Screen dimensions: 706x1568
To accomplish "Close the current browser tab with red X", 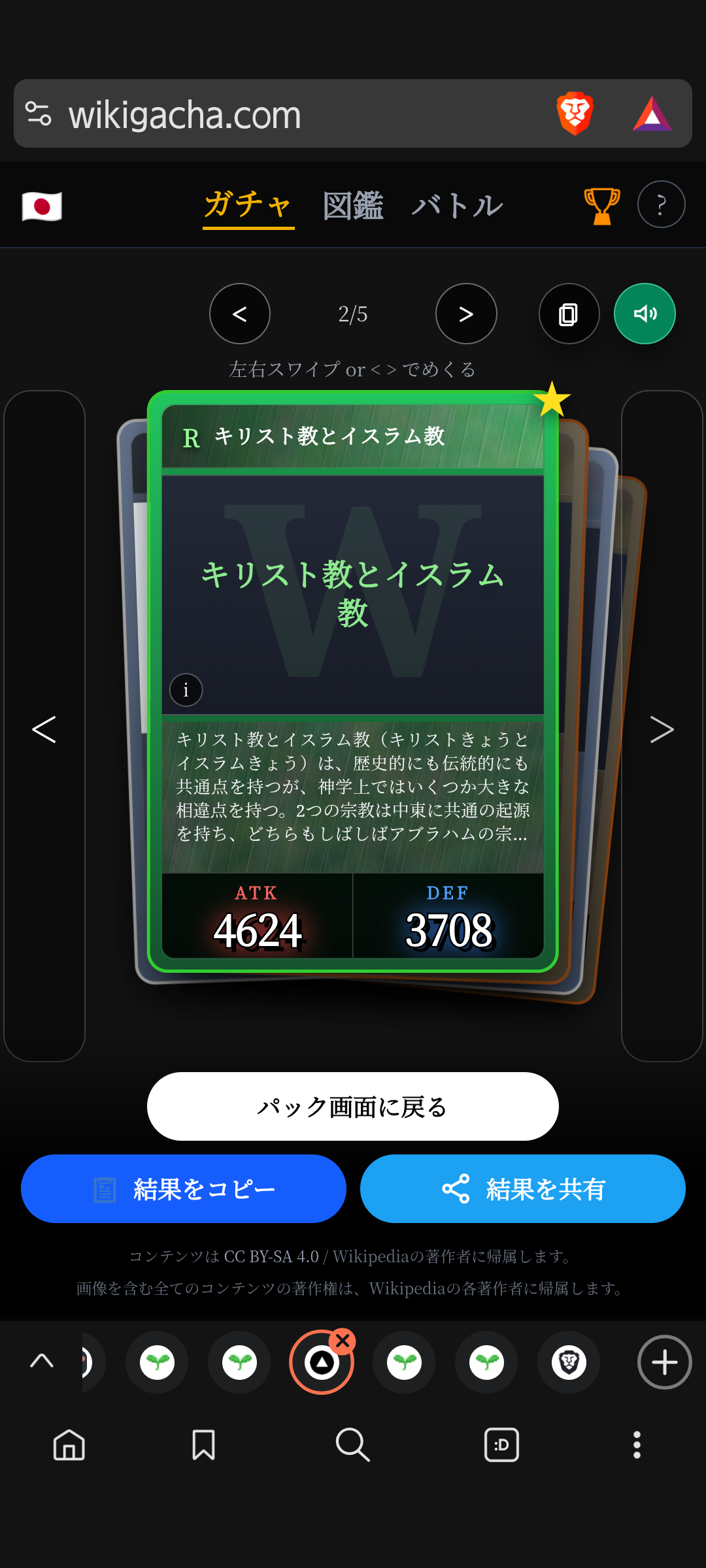I will tap(343, 1341).
